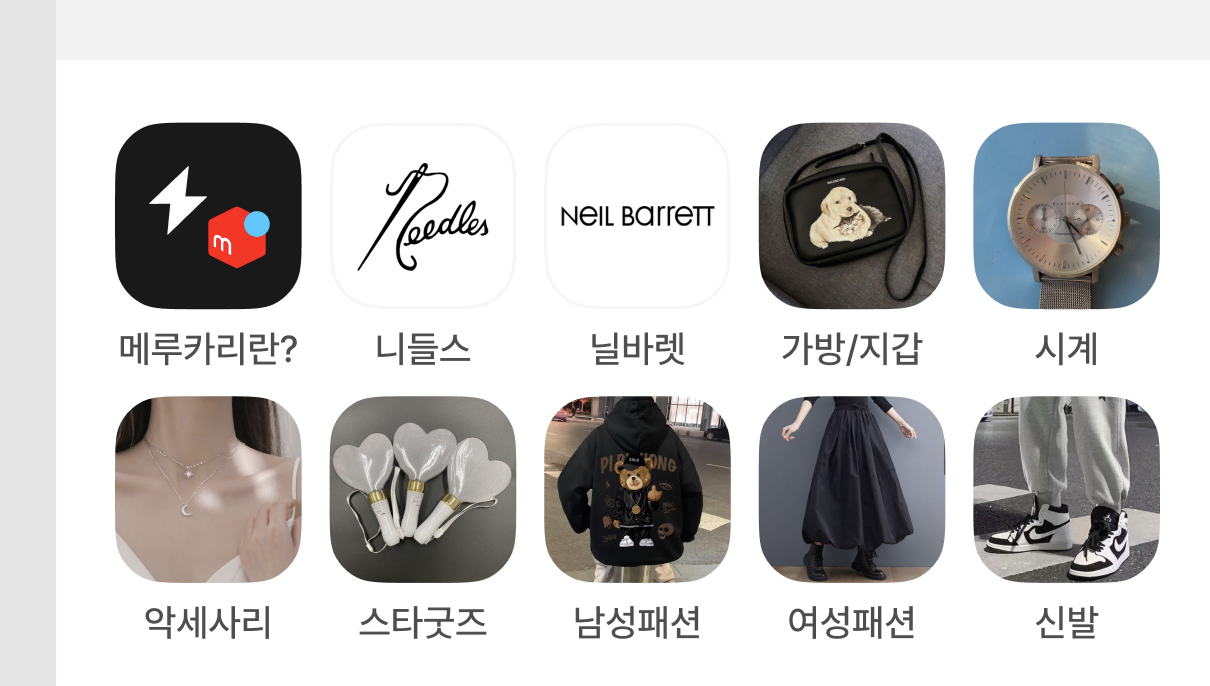Go to the 악세사리 category

point(208,489)
